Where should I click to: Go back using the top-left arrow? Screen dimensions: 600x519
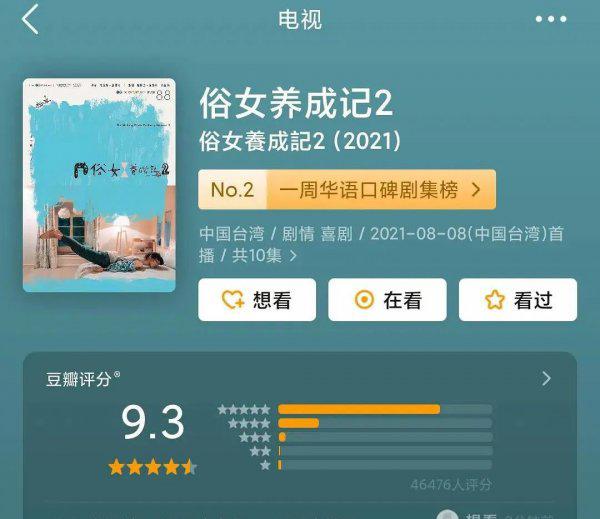tap(30, 19)
